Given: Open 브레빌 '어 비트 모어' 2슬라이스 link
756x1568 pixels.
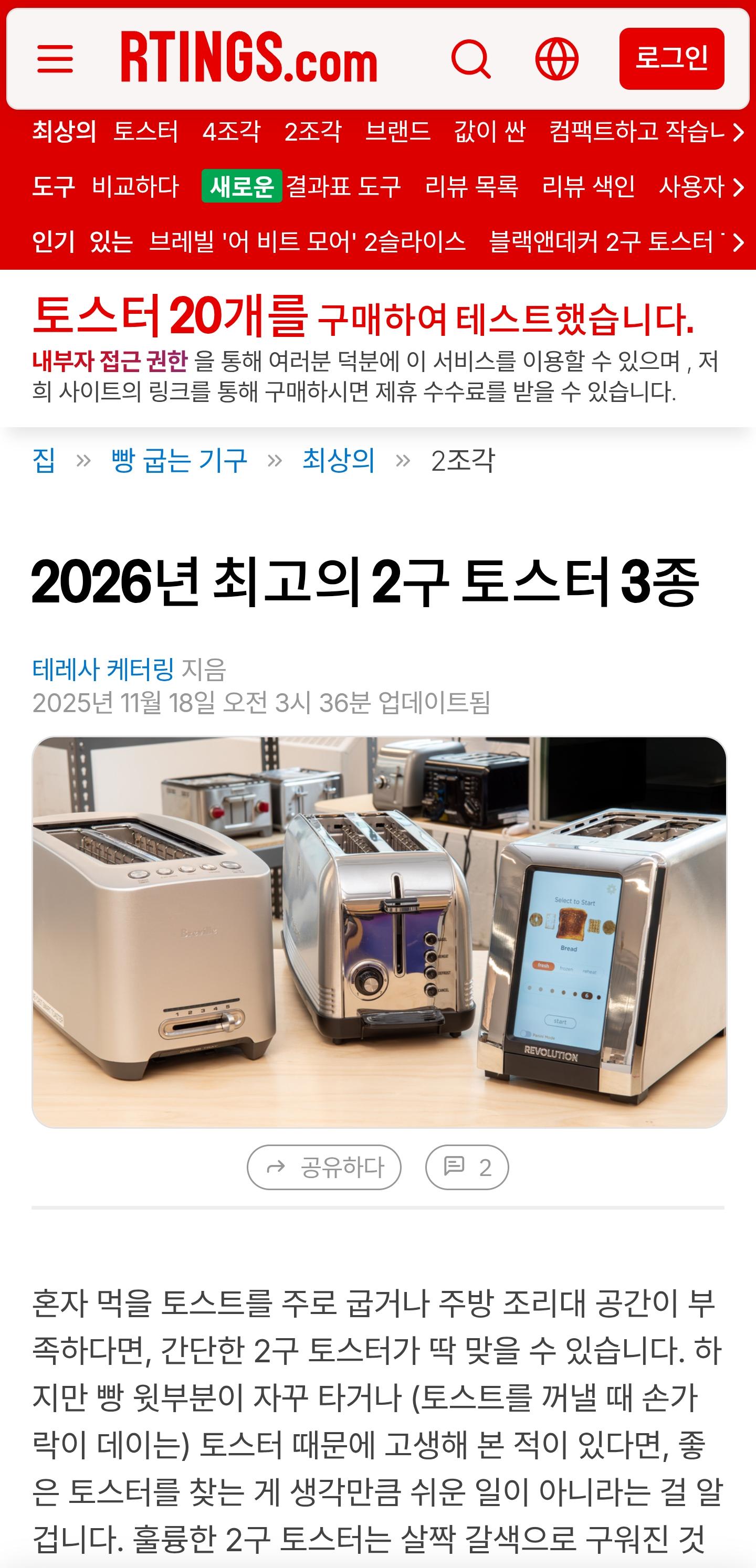Looking at the screenshot, I should [307, 242].
